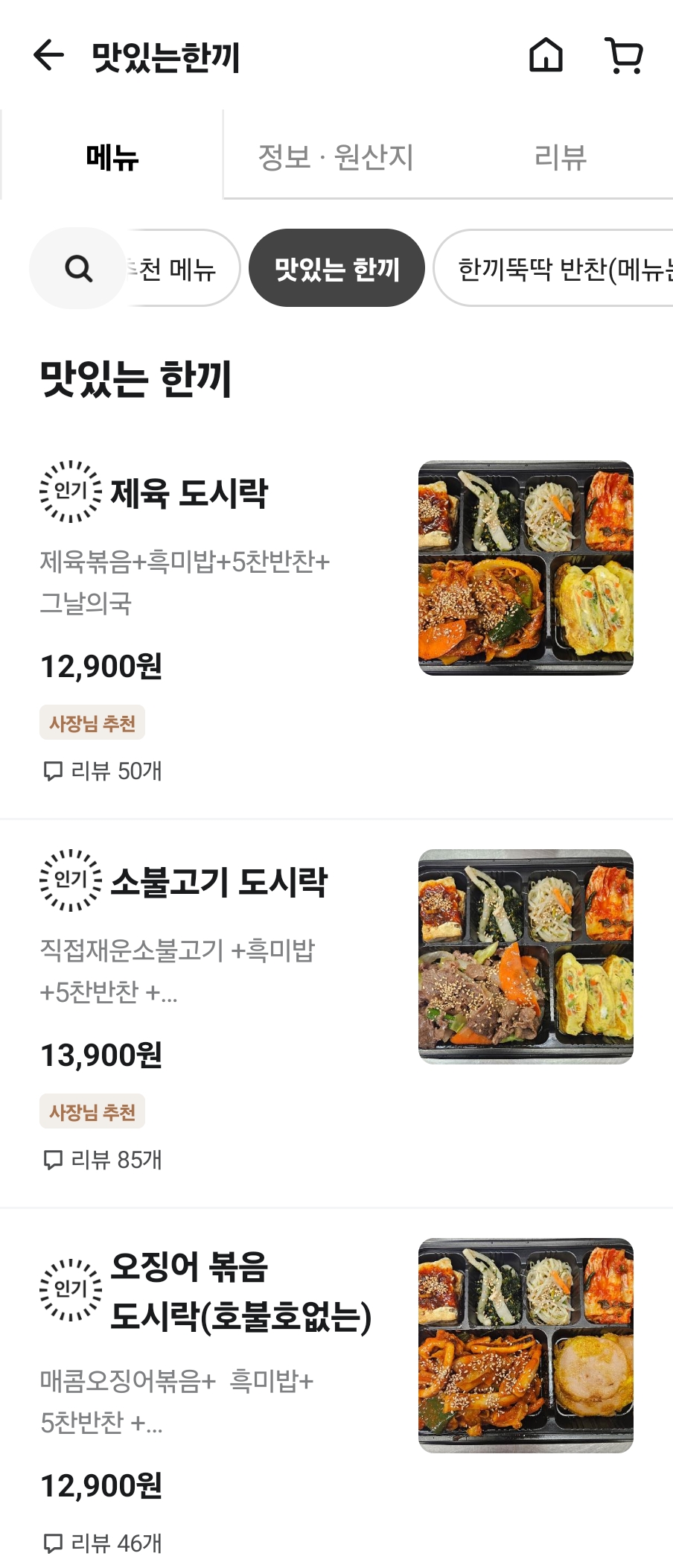Image resolution: width=673 pixels, height=1568 pixels.
Task: Go back using the arrow icon
Action: [x=49, y=55]
